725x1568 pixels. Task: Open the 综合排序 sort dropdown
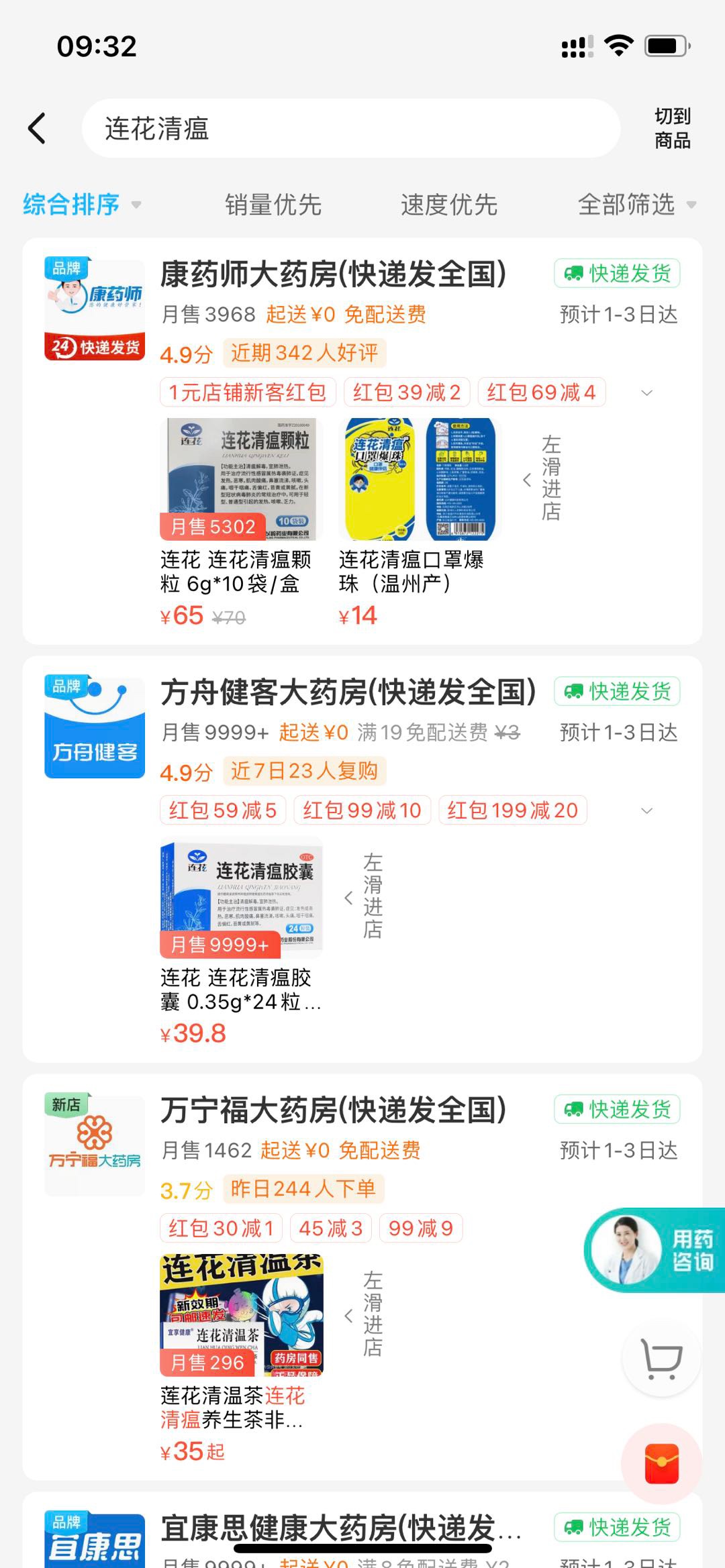click(82, 205)
